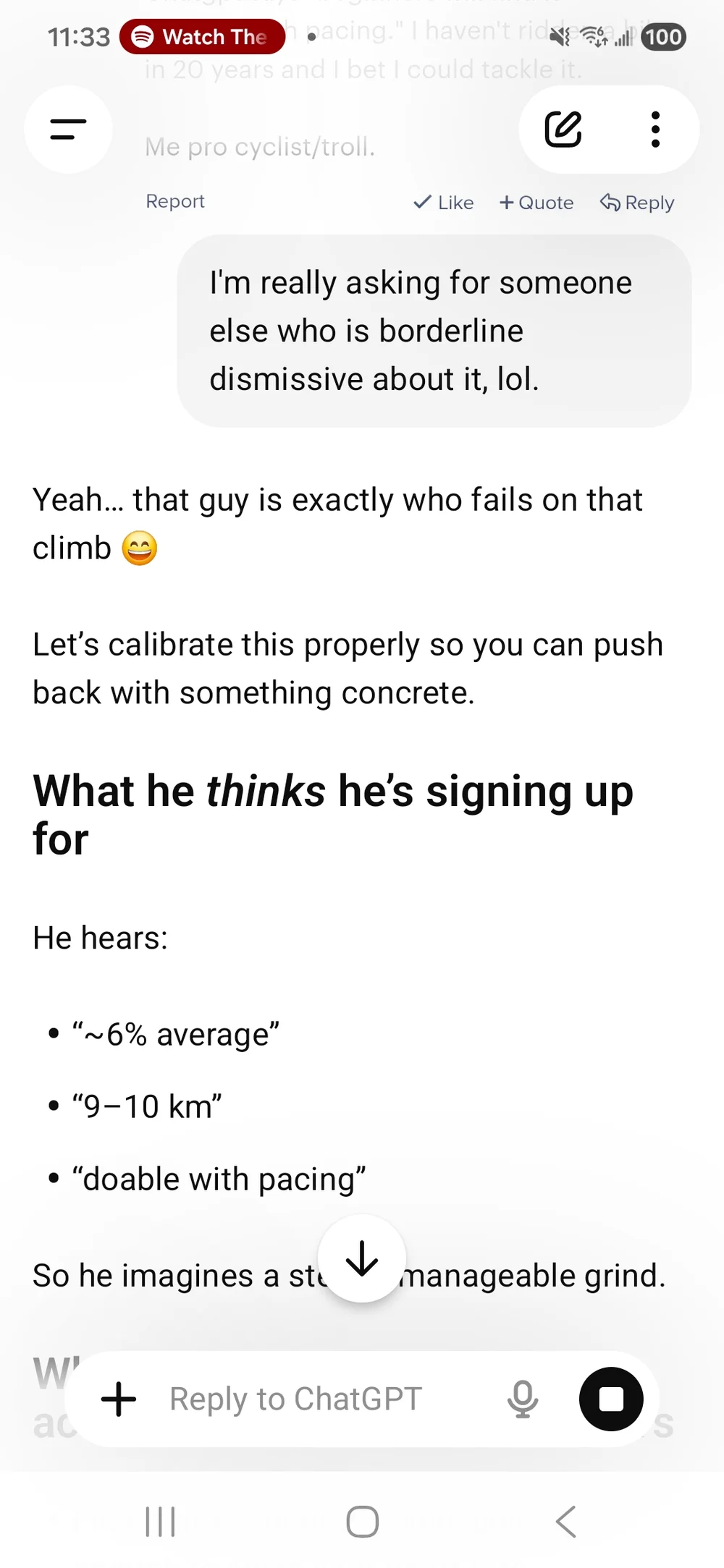Jump to the bottom of the conversation

pos(361,1258)
